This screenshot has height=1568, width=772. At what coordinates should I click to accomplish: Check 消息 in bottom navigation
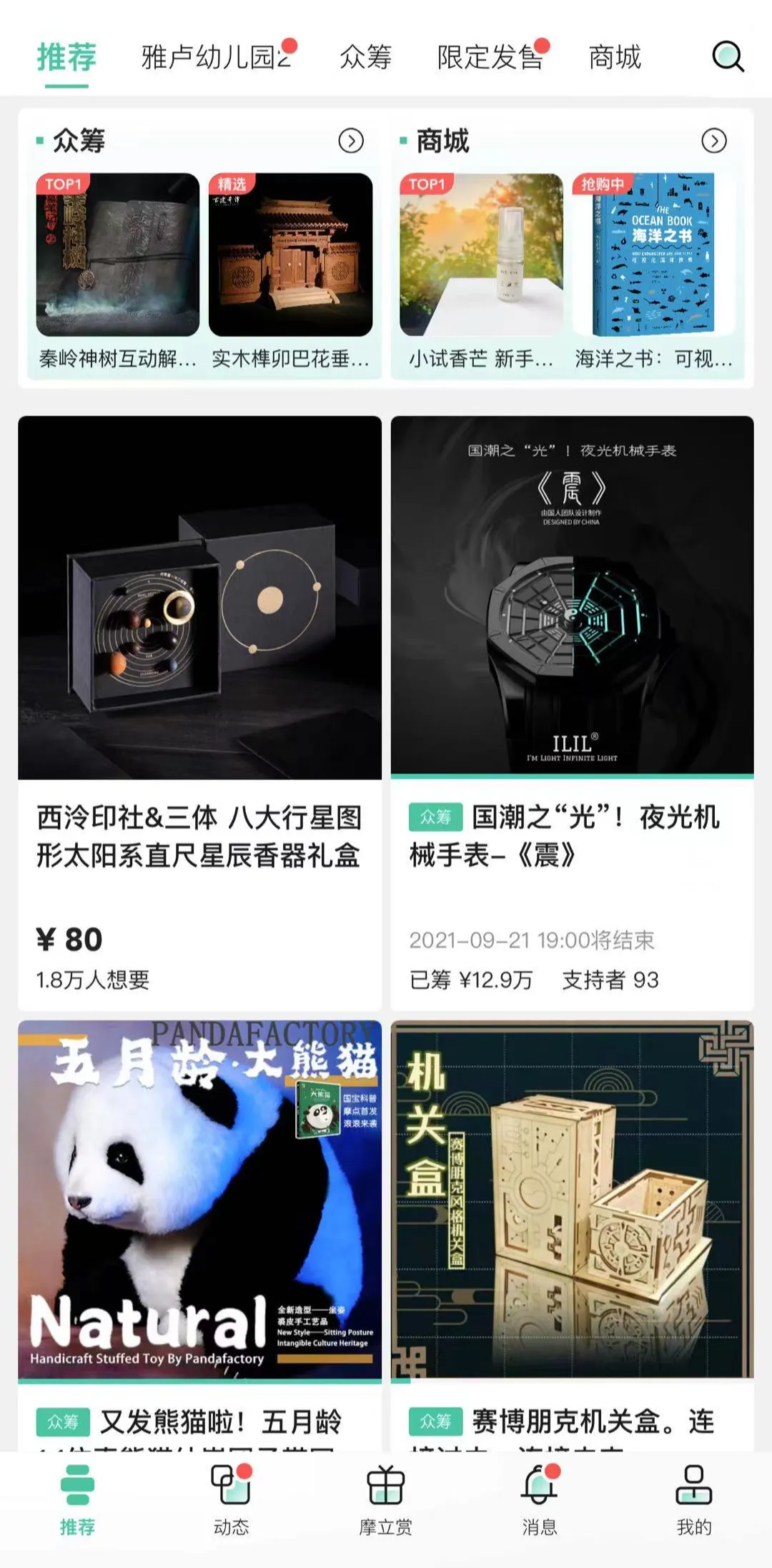click(540, 1499)
